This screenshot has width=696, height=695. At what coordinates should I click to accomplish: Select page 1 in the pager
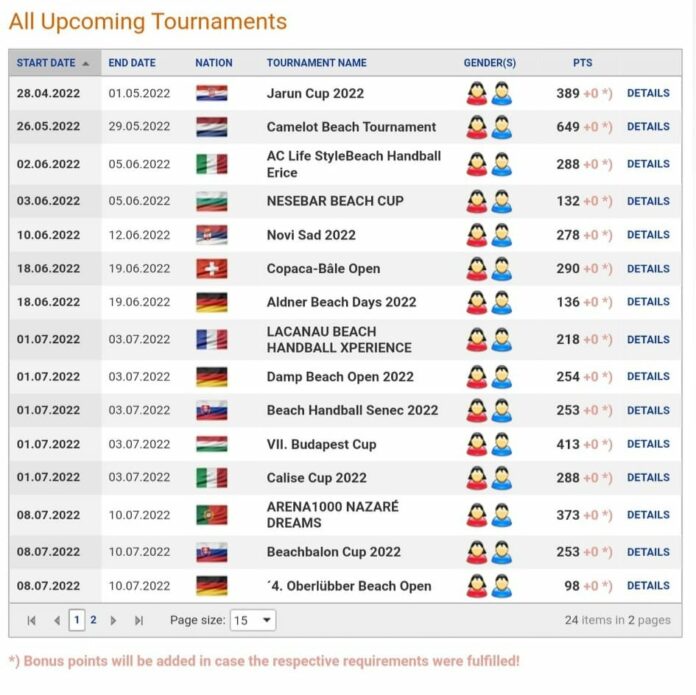[x=77, y=620]
